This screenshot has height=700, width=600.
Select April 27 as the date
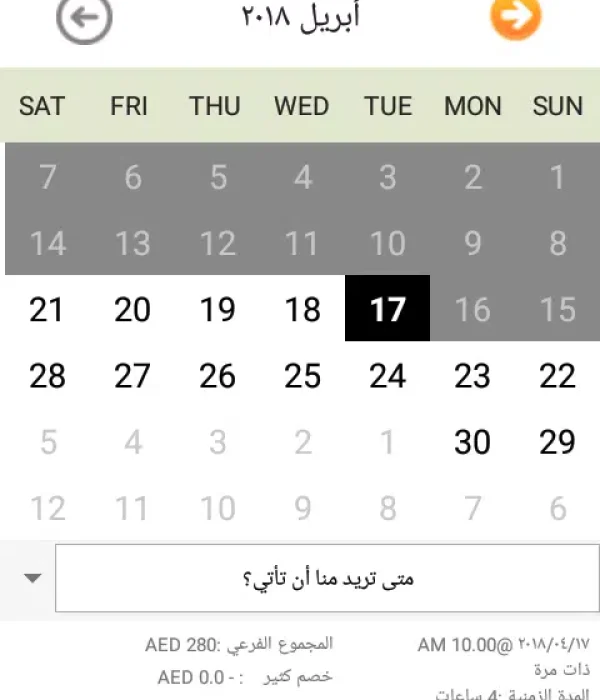(132, 376)
